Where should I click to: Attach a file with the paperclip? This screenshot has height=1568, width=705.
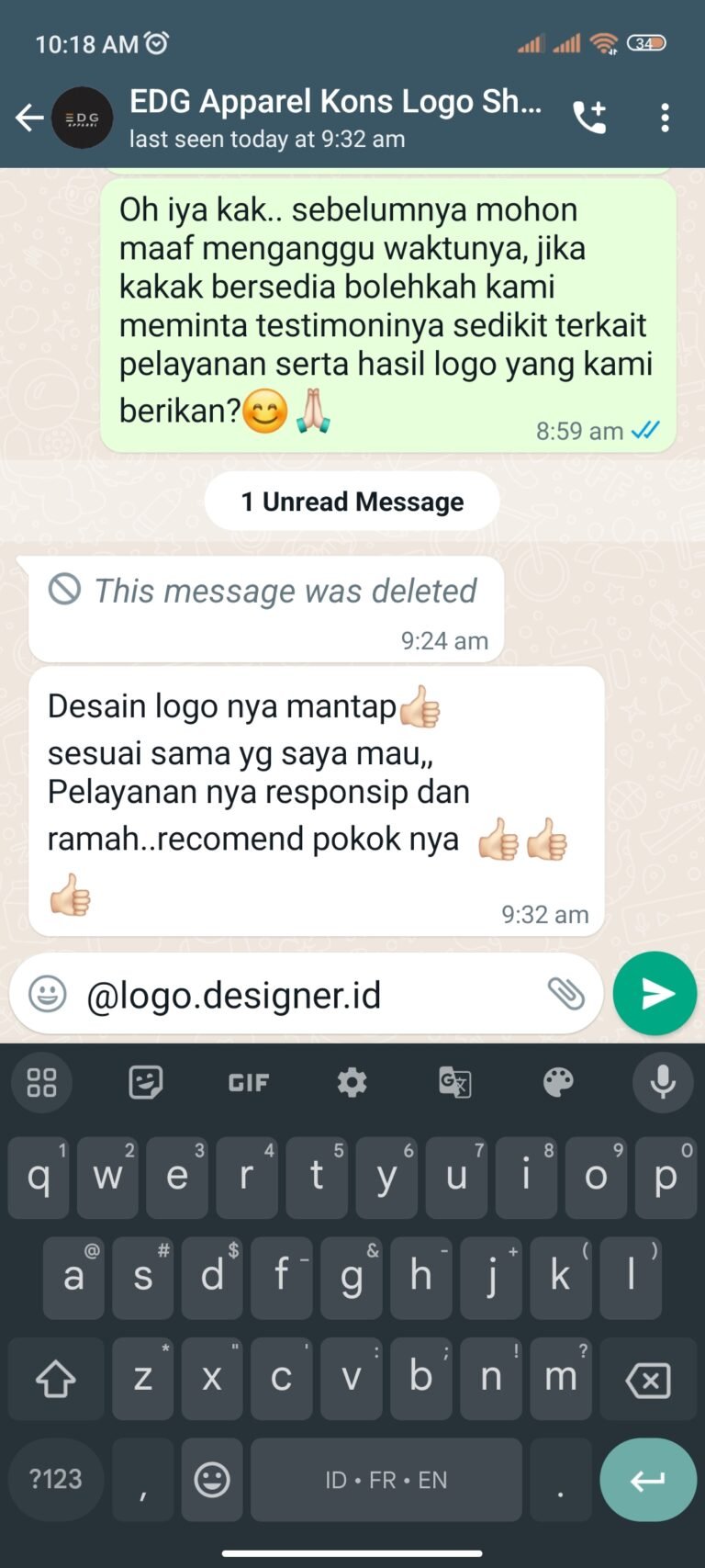[565, 993]
